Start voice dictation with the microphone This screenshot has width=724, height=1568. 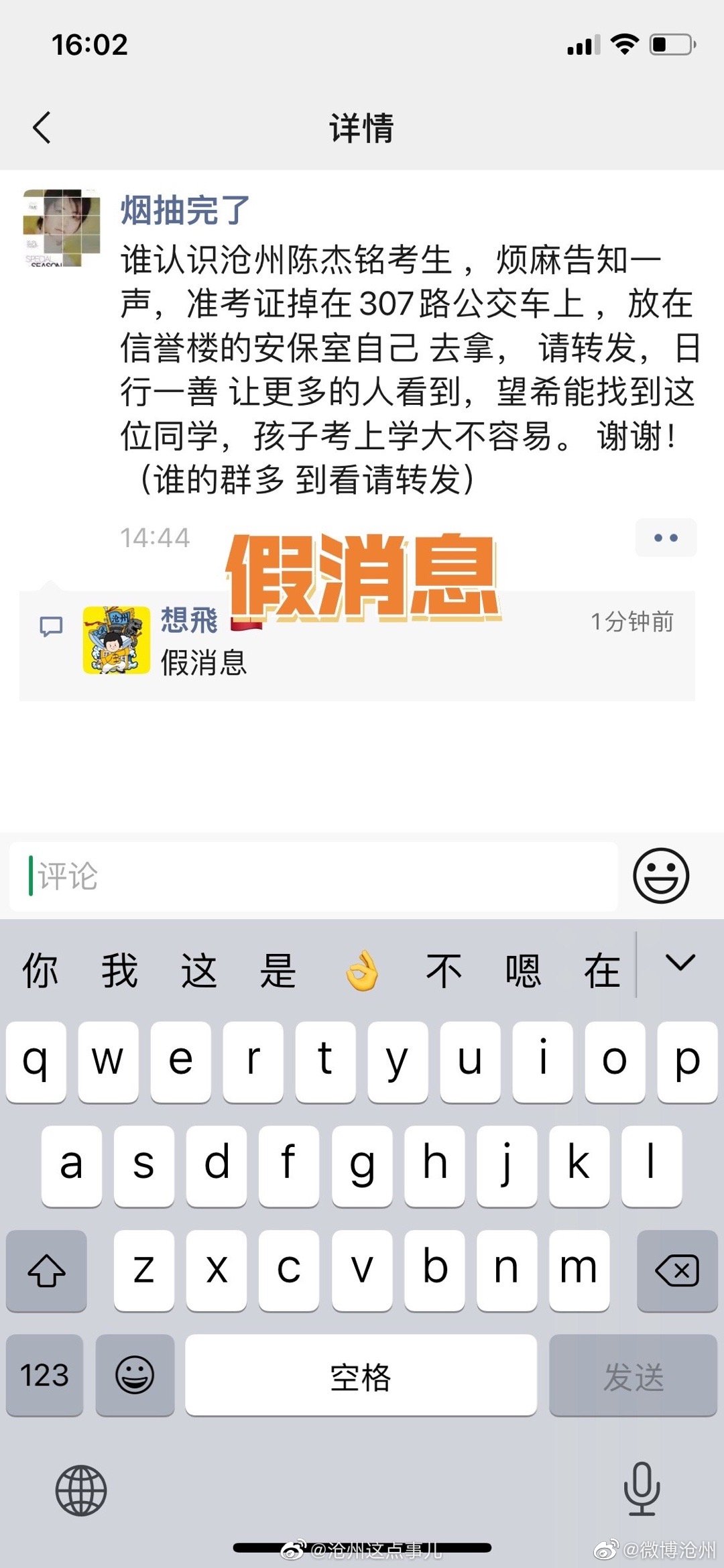click(x=642, y=1490)
